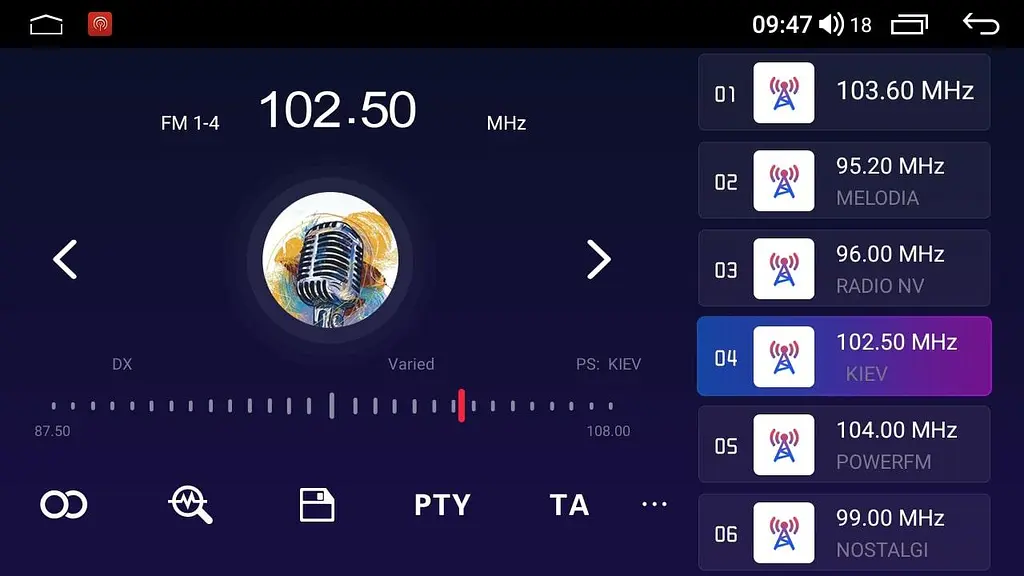Select preset 05 POWERFM 104.00 MHz

pos(843,445)
